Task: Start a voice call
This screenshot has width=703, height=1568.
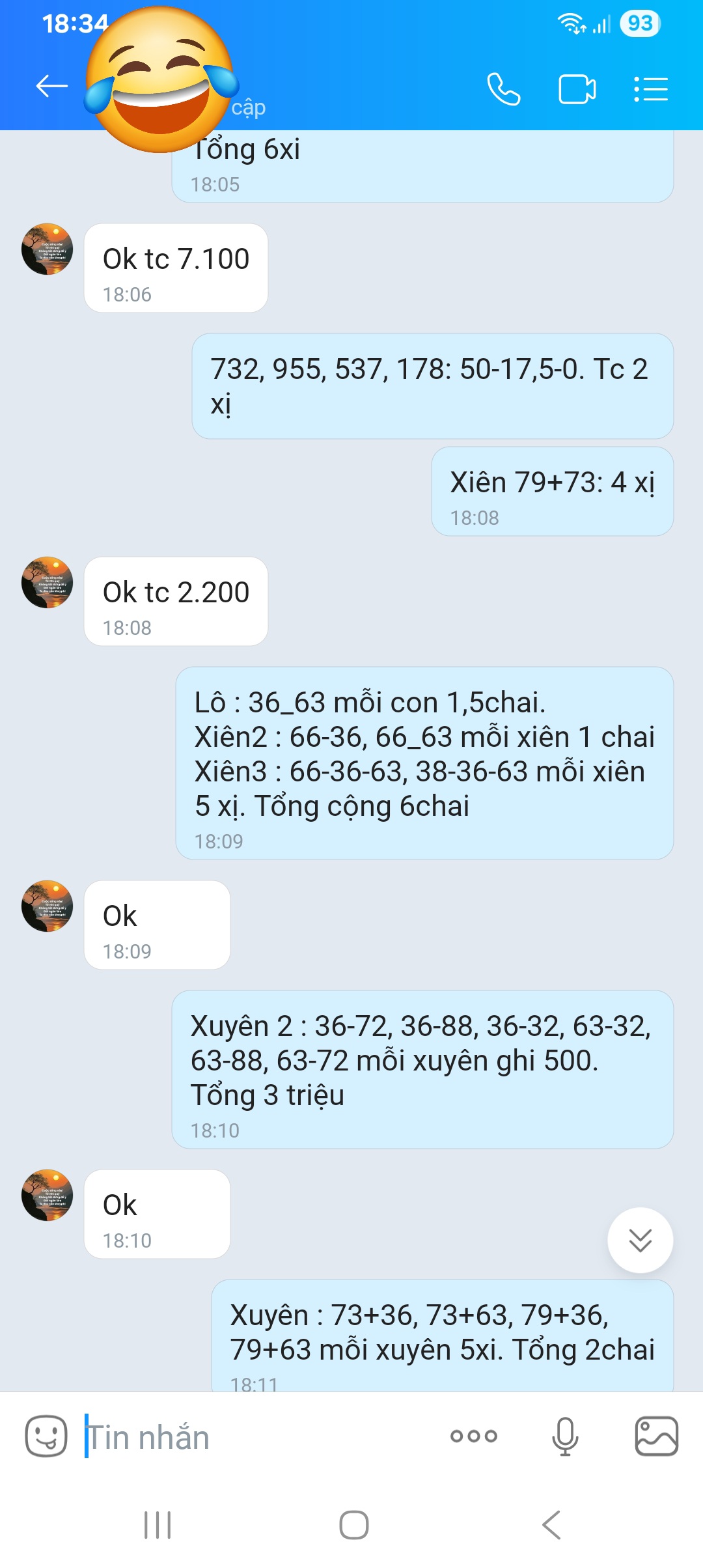Action: [504, 89]
